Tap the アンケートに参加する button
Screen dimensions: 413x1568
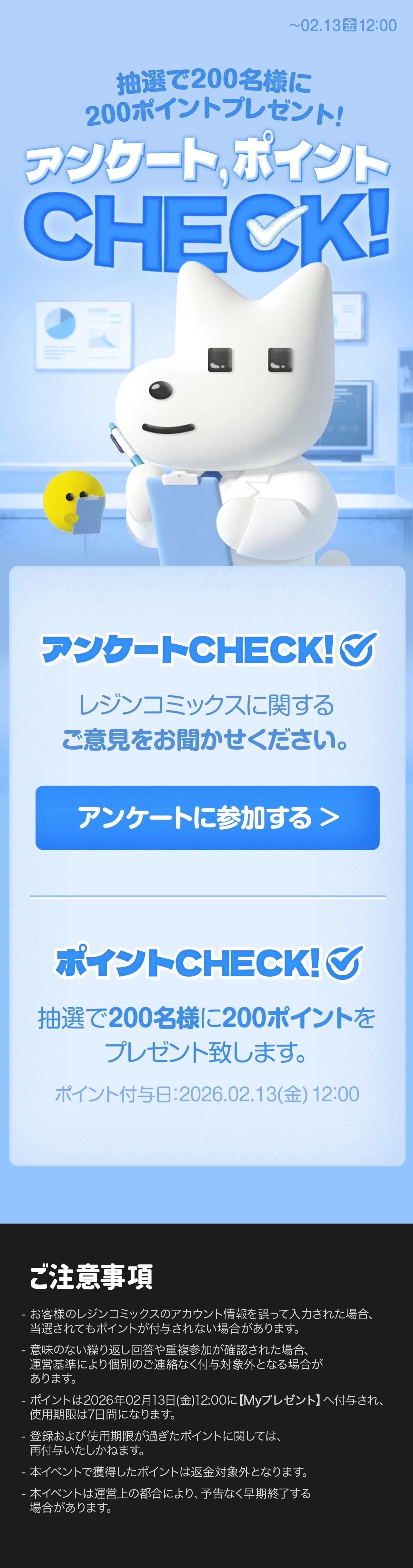click(207, 817)
